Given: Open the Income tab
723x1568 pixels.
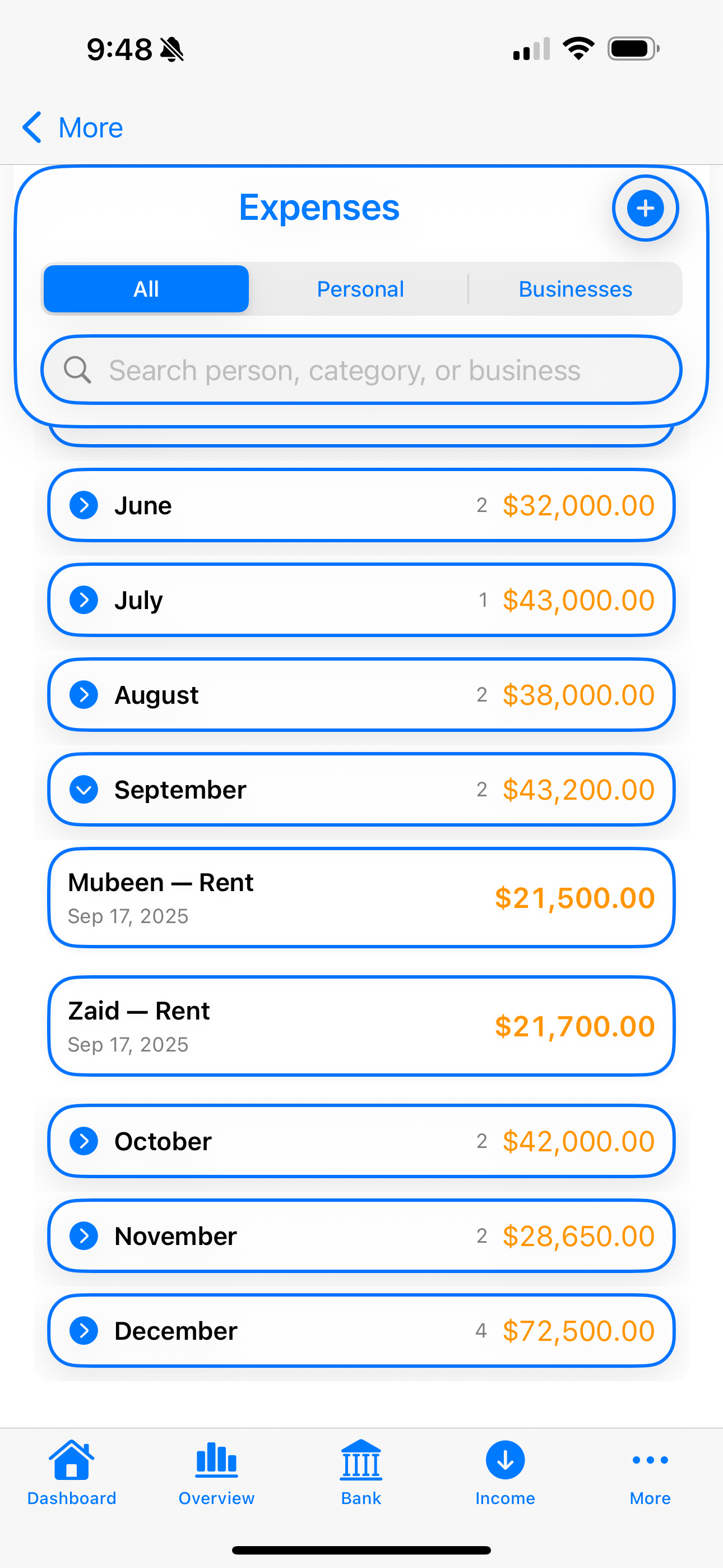Looking at the screenshot, I should pyautogui.click(x=506, y=1473).
